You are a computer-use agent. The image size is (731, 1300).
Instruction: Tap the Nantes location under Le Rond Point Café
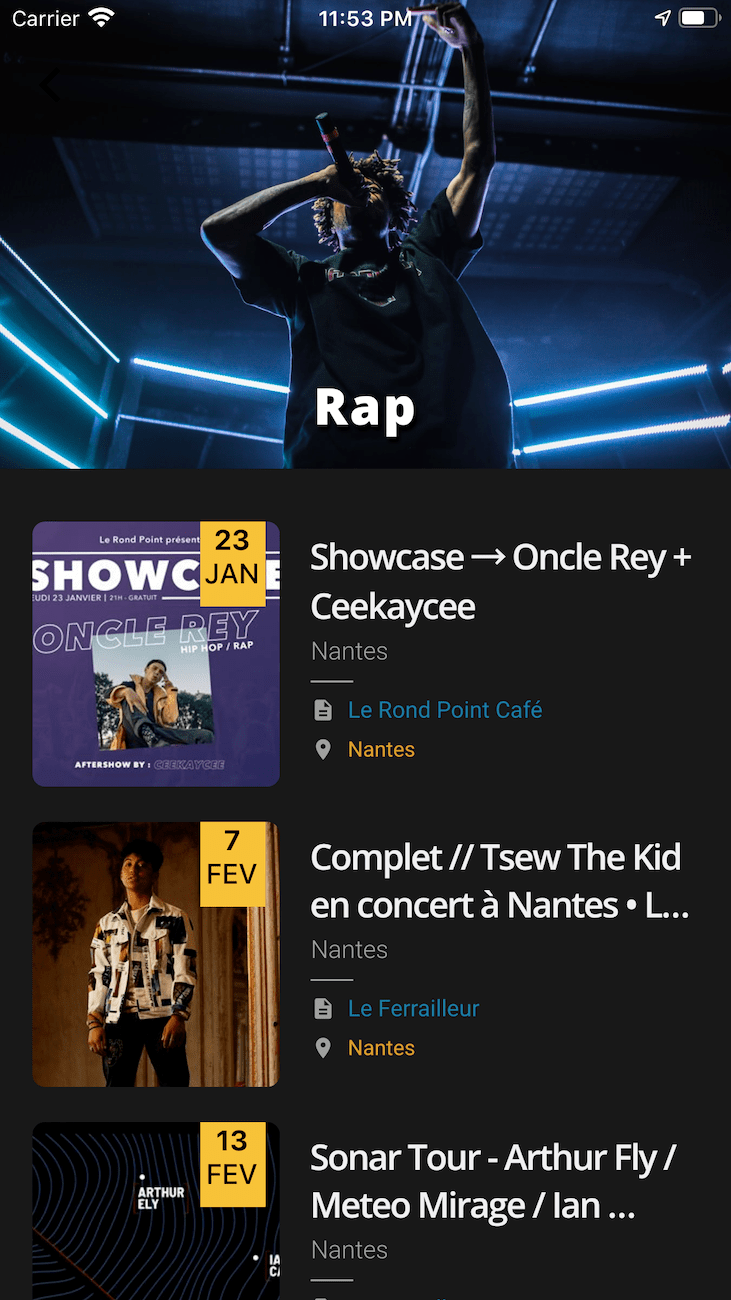[x=381, y=749]
